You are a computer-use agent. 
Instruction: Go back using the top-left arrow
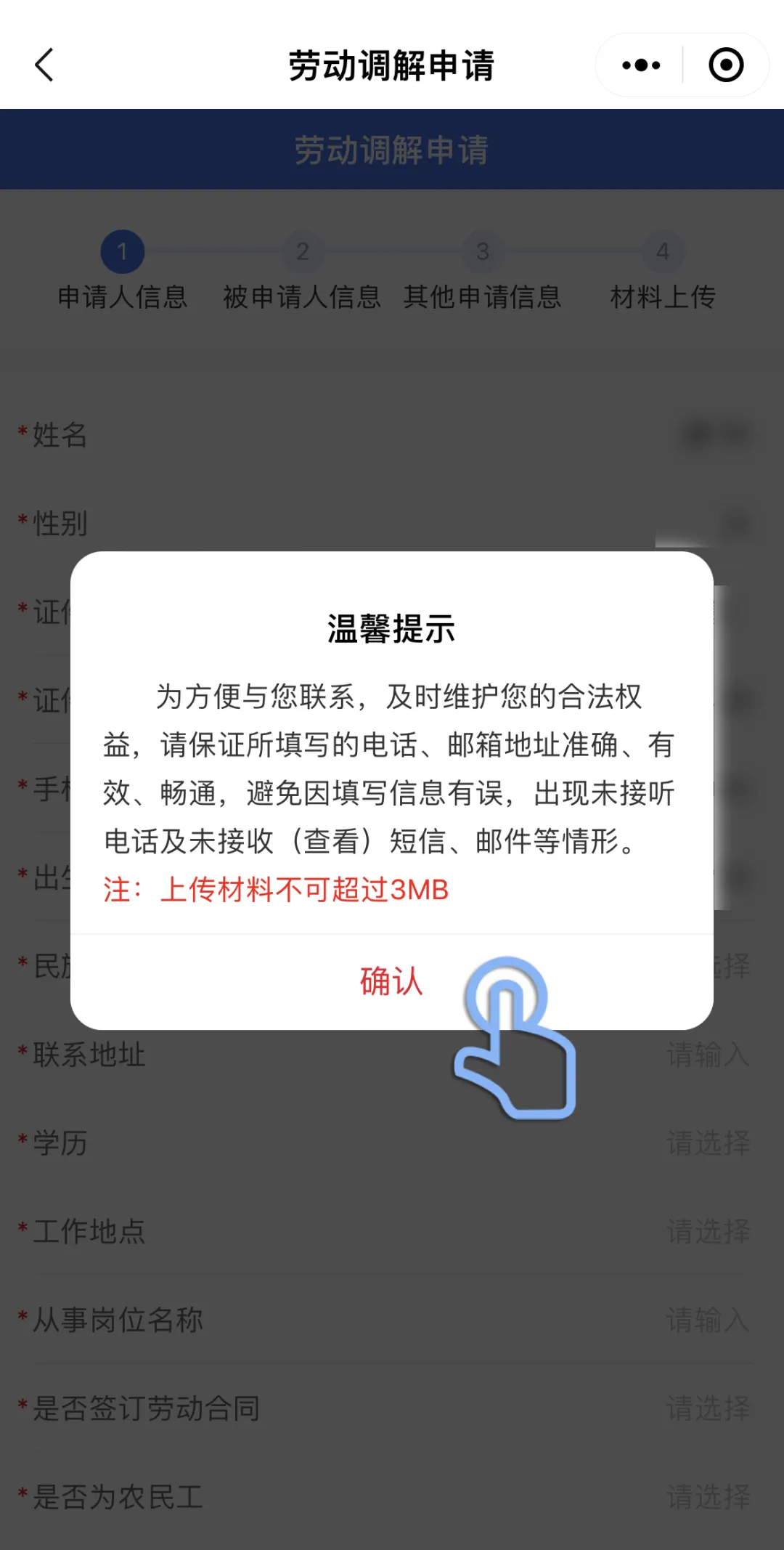pos(45,65)
